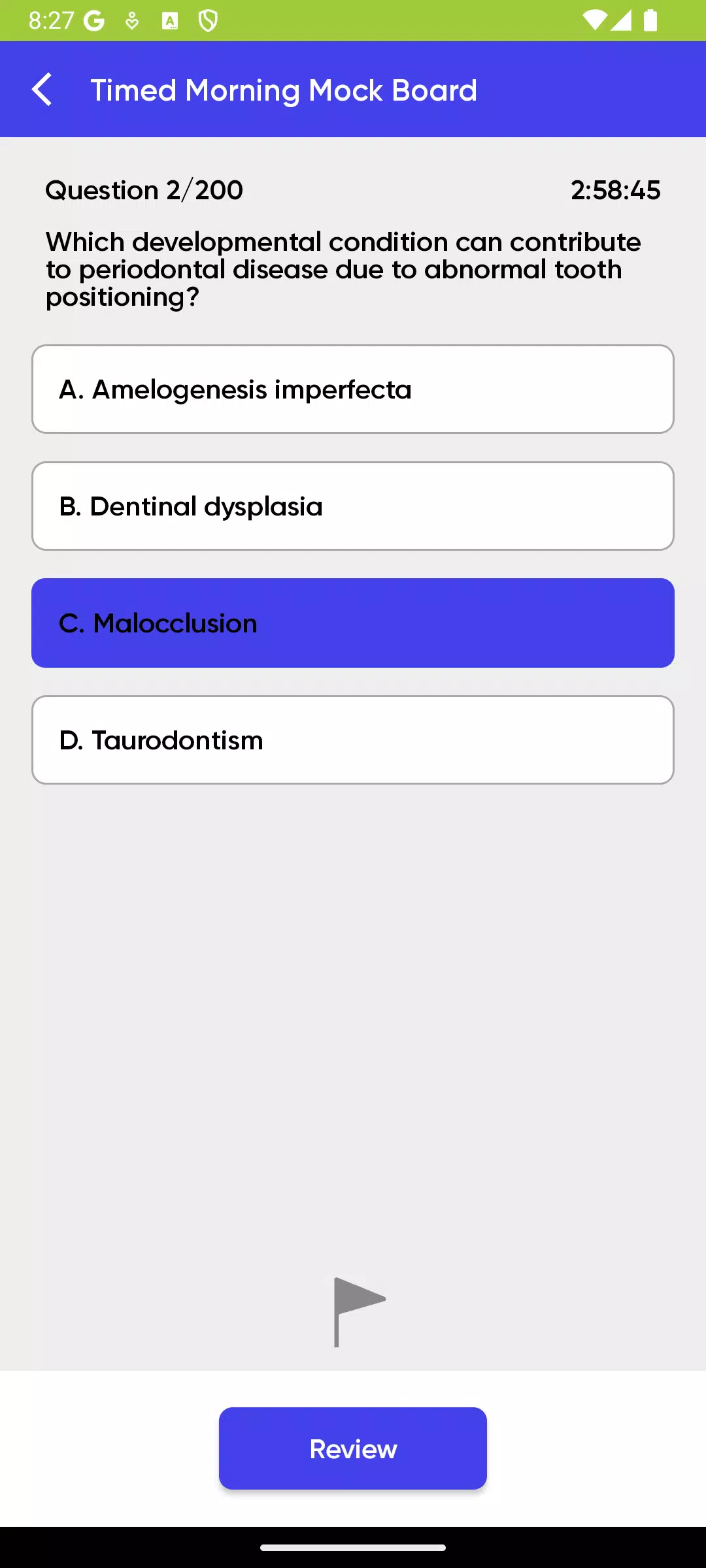
Task: Select answer D, Taurodontism
Action: pyautogui.click(x=353, y=740)
